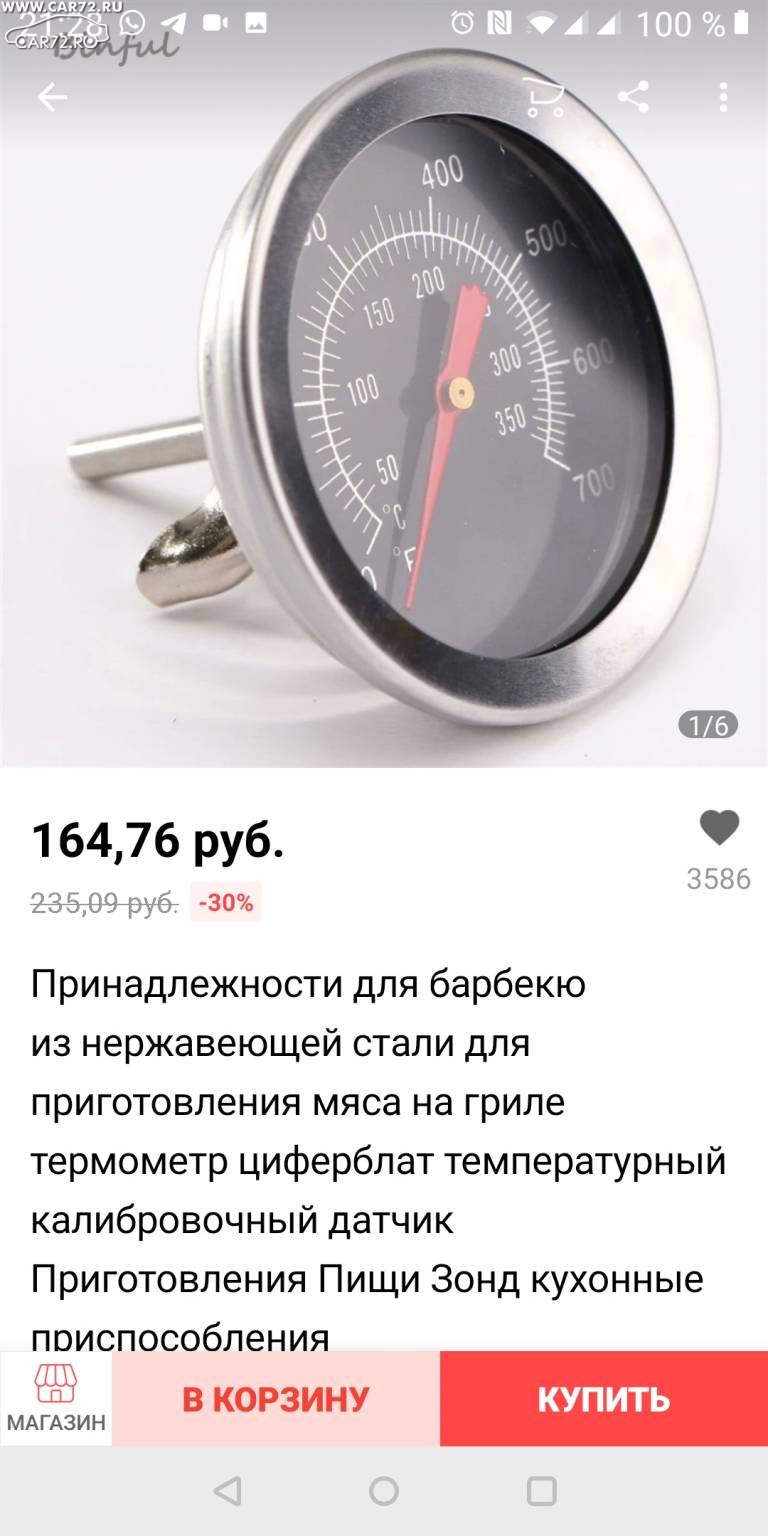
Task: Add item with В КОРЗИНУ button
Action: (276, 1398)
